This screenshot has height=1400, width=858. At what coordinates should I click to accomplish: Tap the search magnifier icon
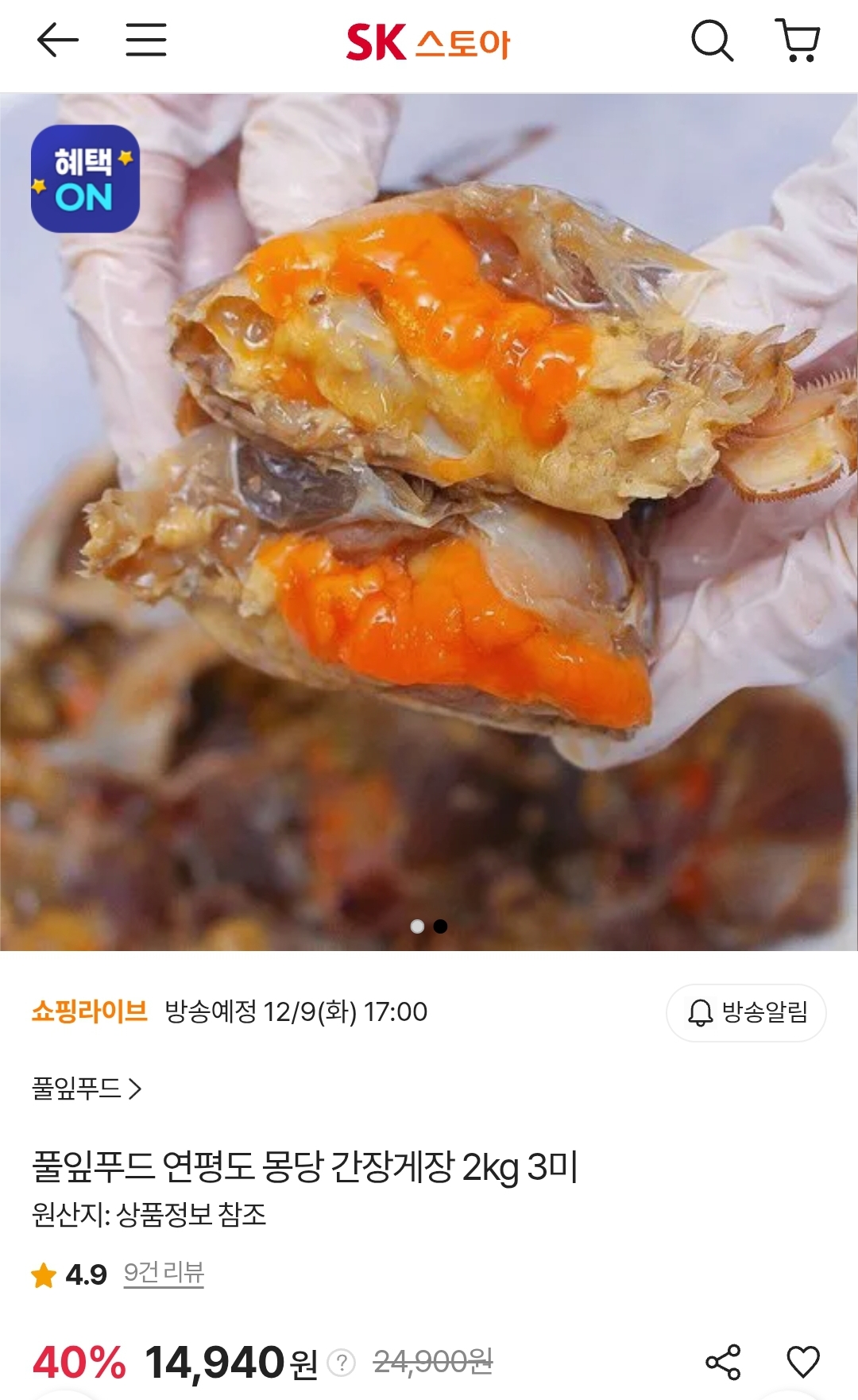tap(712, 41)
